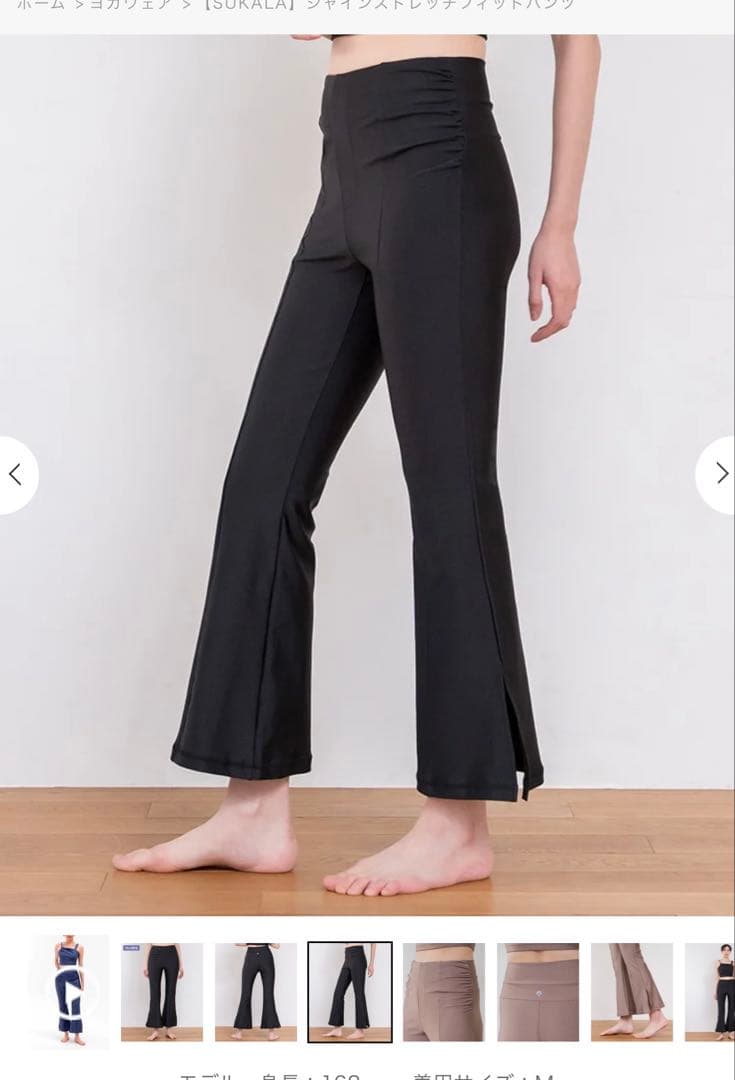The image size is (735, 1080).
Task: Select the black pants back-view thumbnail
Action: (256, 991)
